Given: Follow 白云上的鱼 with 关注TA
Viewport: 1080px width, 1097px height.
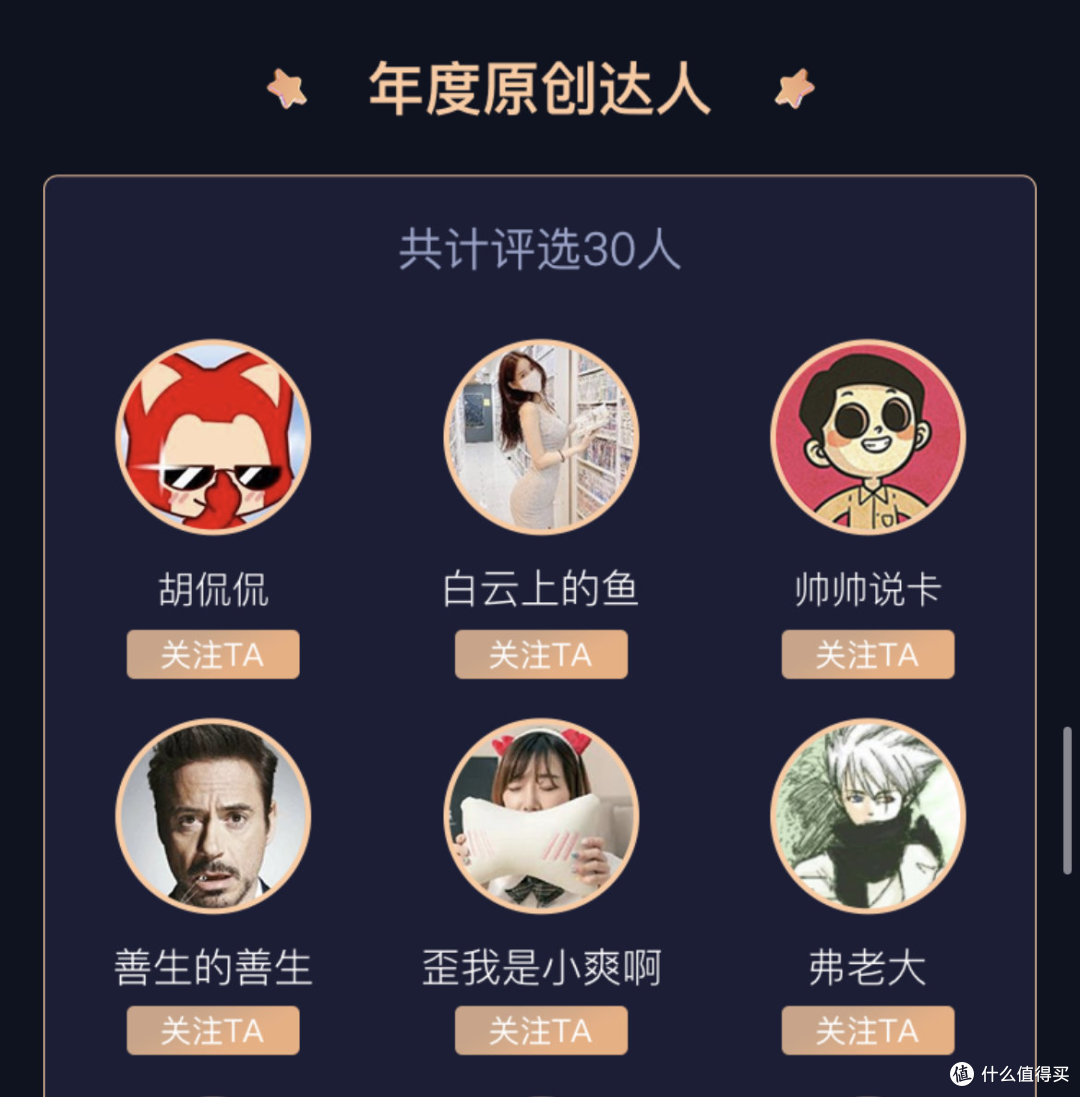Looking at the screenshot, I should 541,655.
